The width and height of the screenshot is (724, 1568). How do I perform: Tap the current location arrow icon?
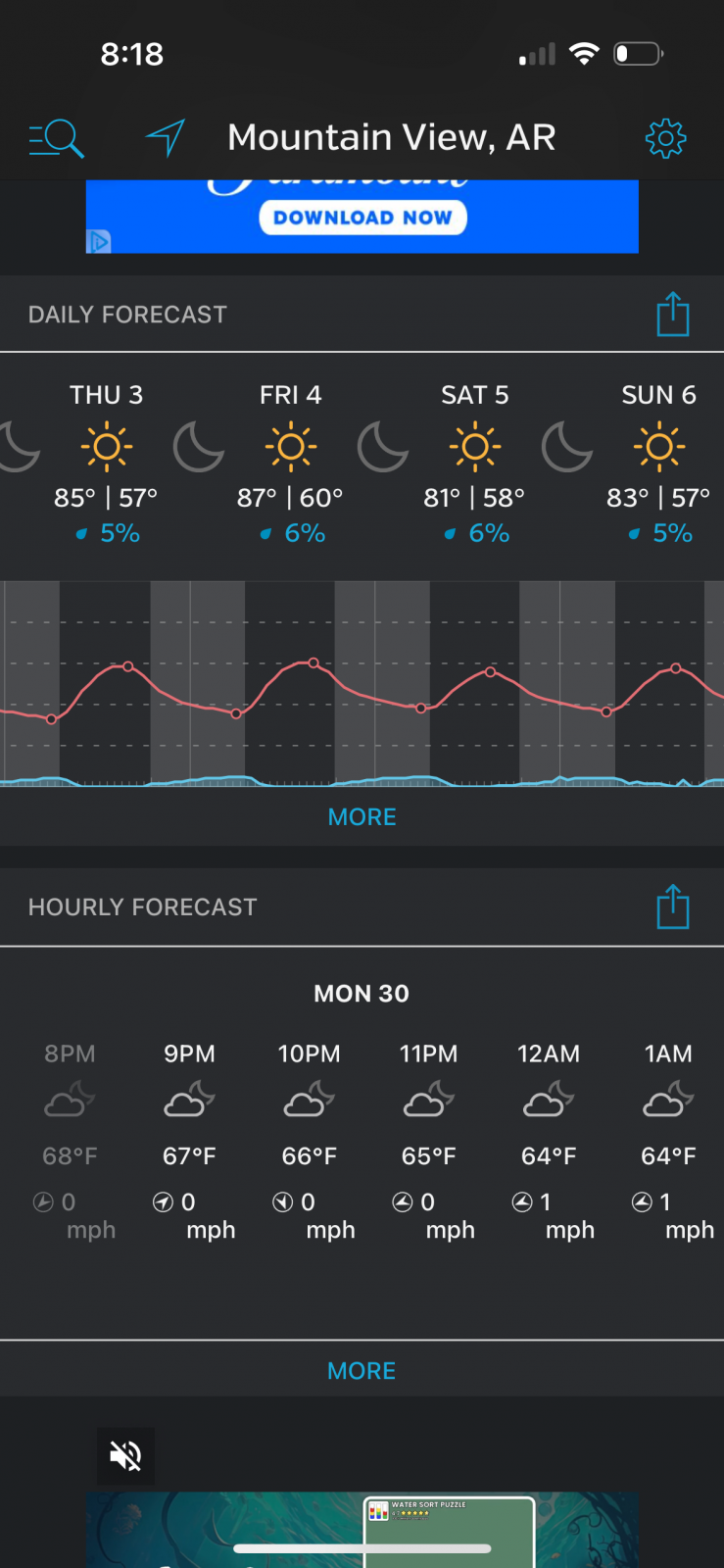166,137
